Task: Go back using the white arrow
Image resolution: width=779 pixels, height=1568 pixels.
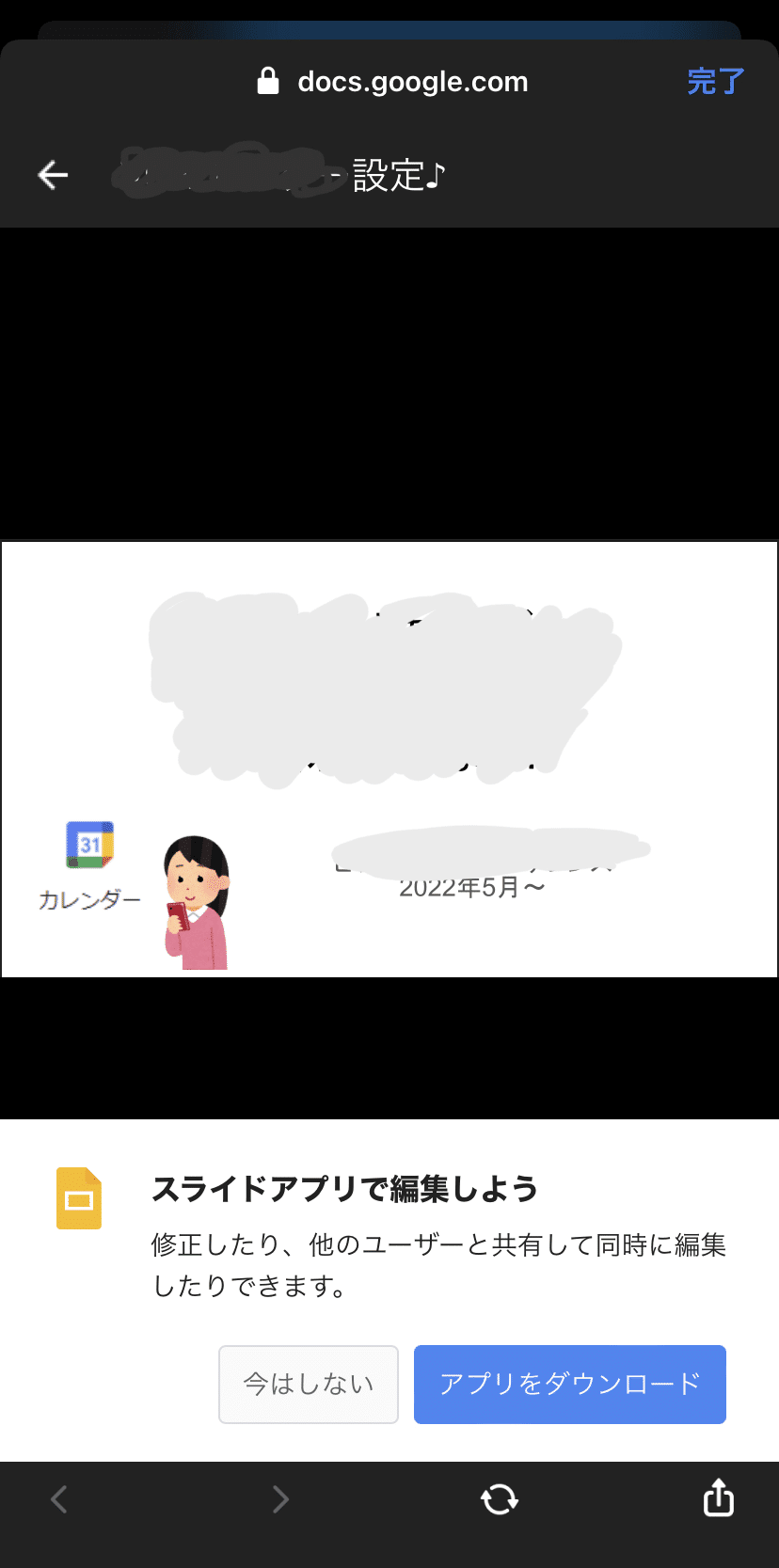Action: [53, 175]
